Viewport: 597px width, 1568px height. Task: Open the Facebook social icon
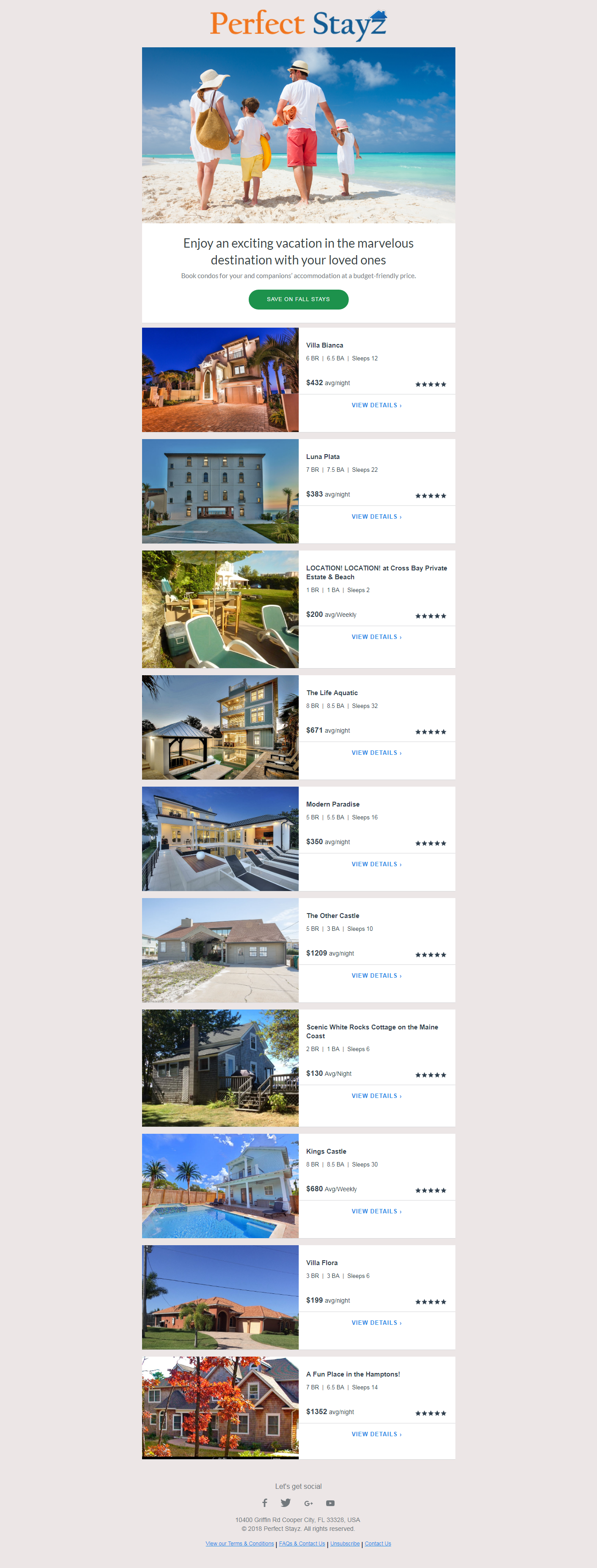[x=264, y=1503]
